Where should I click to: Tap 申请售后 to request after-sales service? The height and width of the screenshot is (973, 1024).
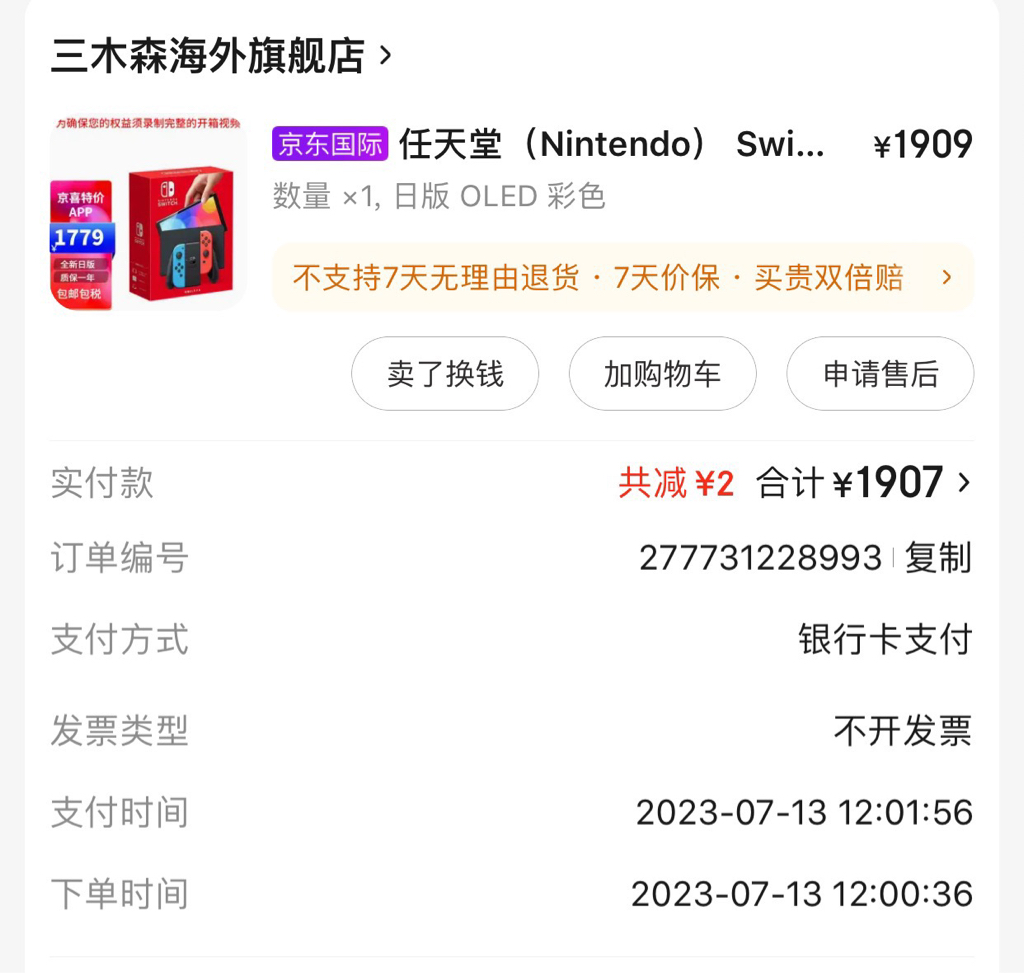pos(880,374)
